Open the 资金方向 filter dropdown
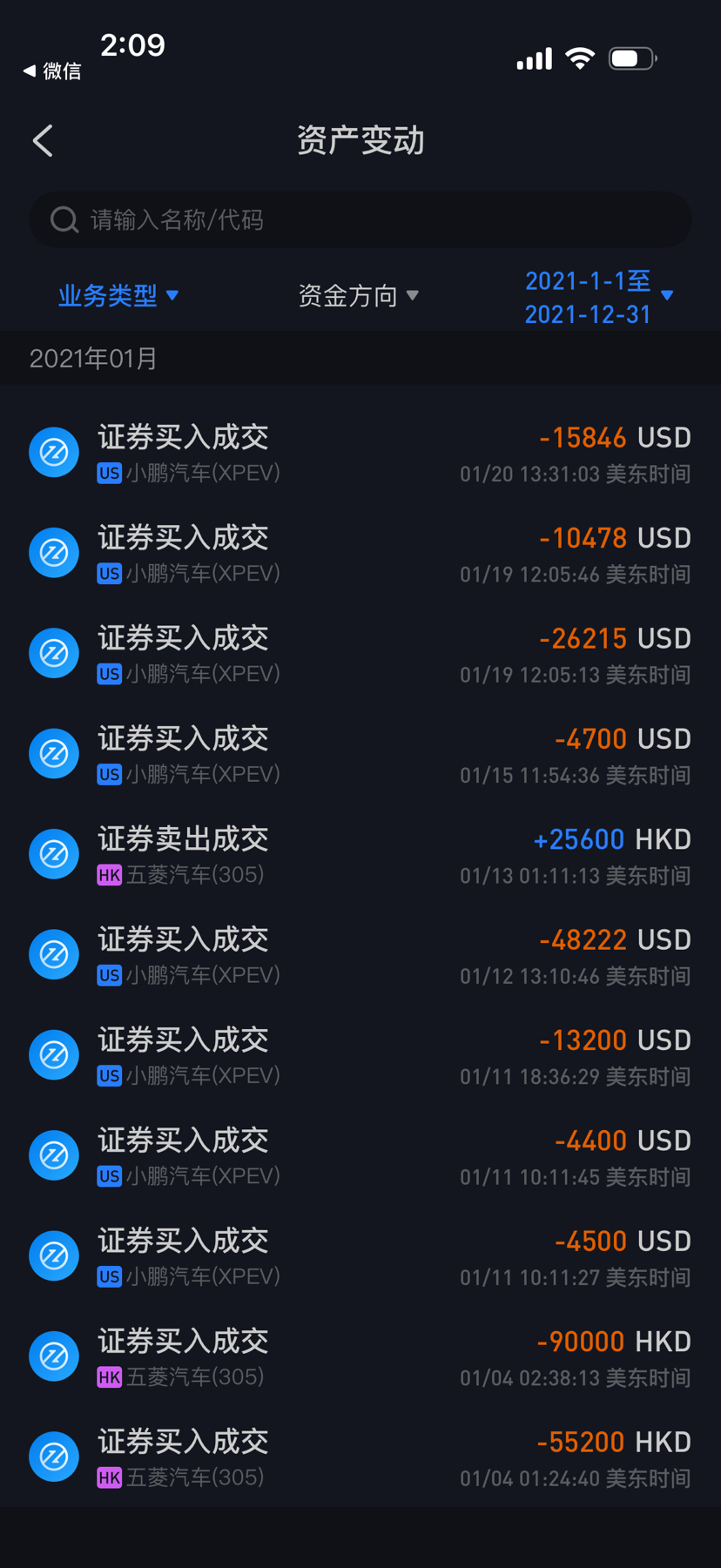The height and width of the screenshot is (1568, 721). [x=358, y=296]
